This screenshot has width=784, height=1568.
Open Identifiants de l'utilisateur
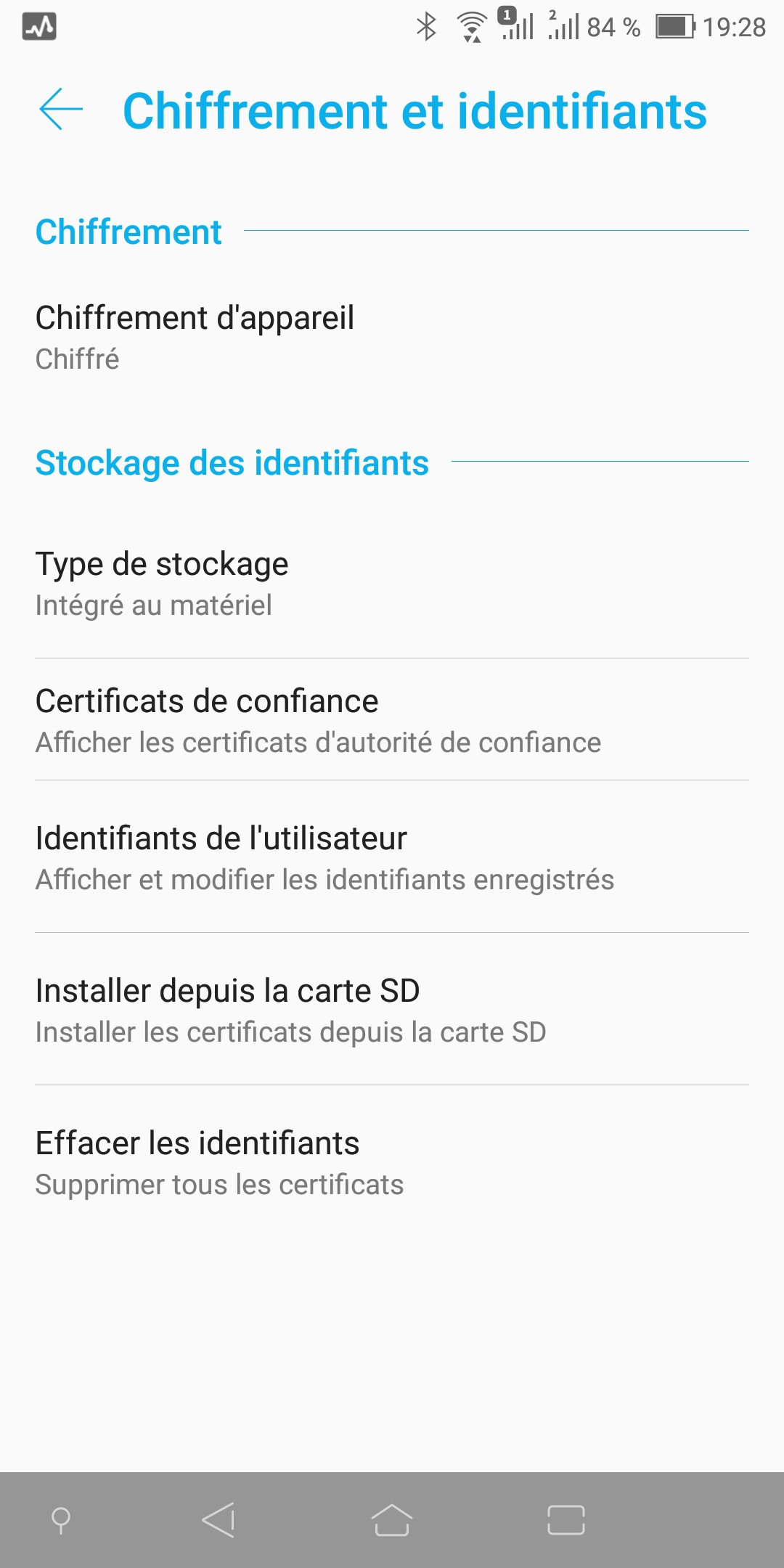point(392,858)
